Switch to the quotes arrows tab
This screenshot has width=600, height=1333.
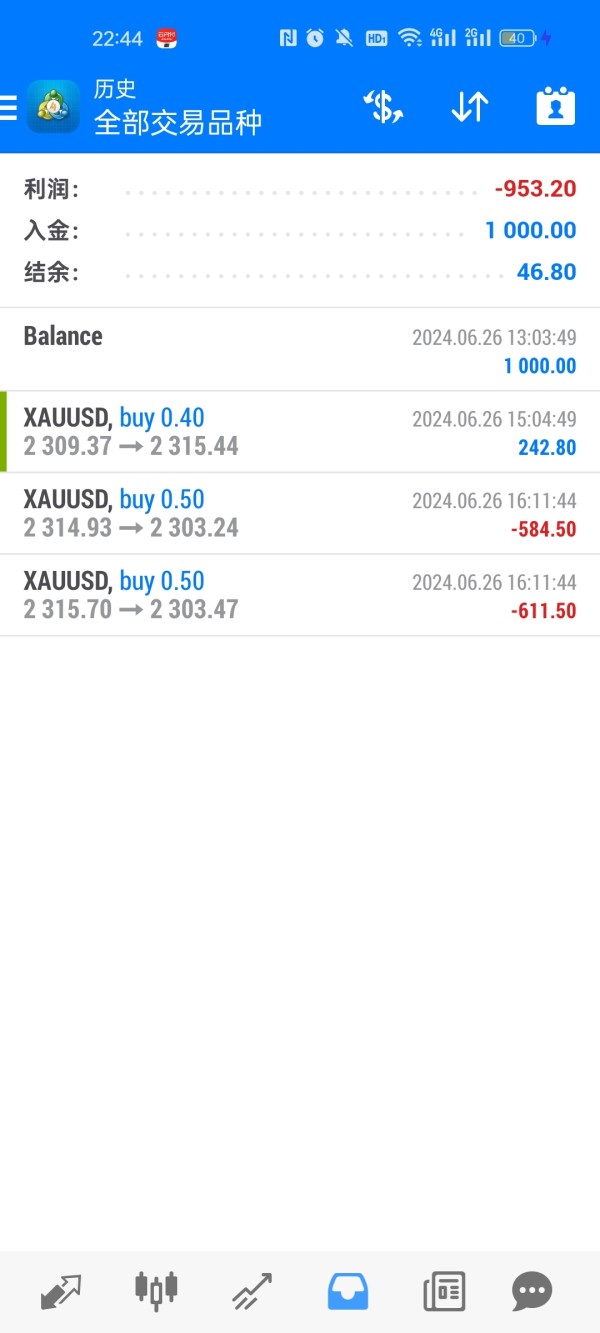pos(60,1291)
